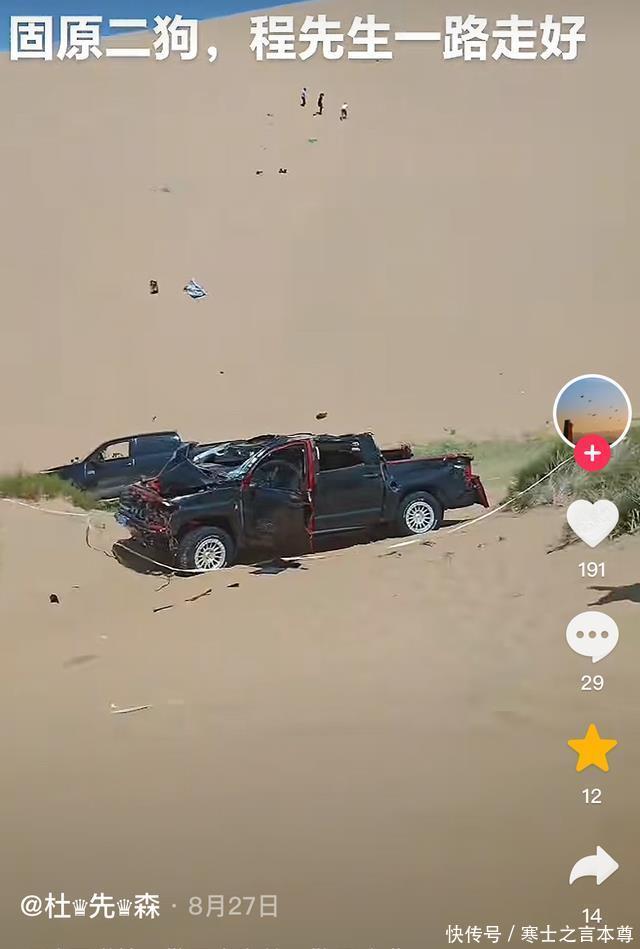Share this video with the arrow icon
This screenshot has height=949, width=640.
click(x=593, y=867)
